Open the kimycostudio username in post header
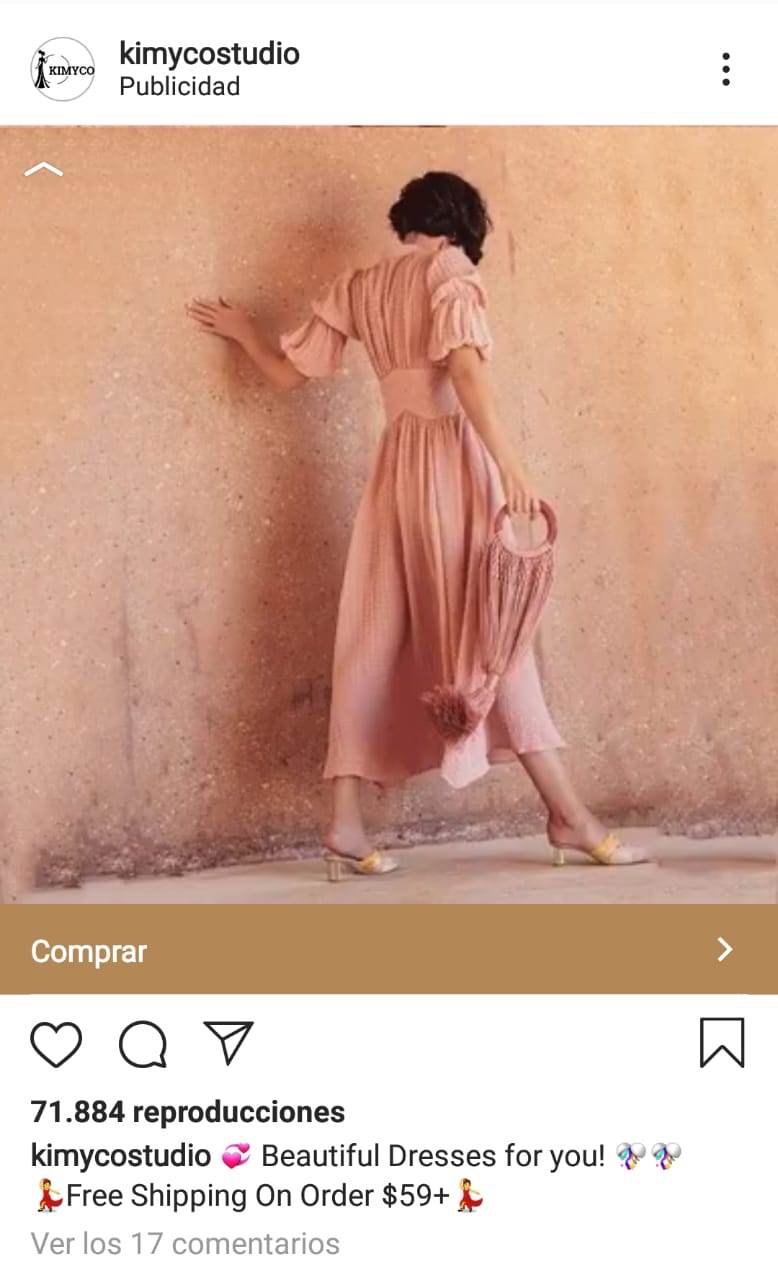Viewport: 778px width, 1268px height. (x=209, y=54)
